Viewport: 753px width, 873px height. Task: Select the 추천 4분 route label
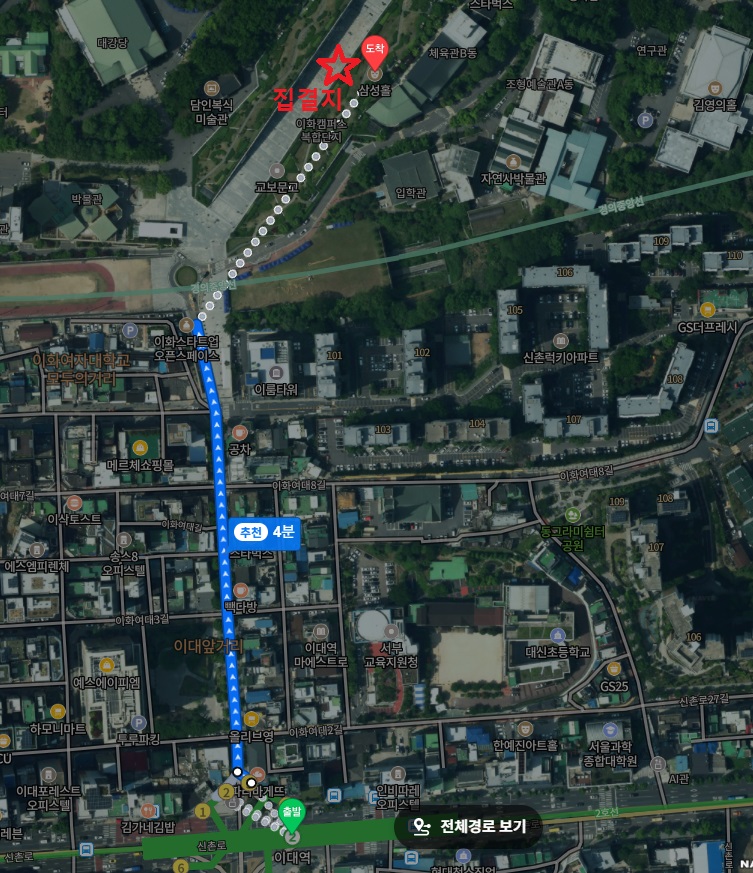263,532
